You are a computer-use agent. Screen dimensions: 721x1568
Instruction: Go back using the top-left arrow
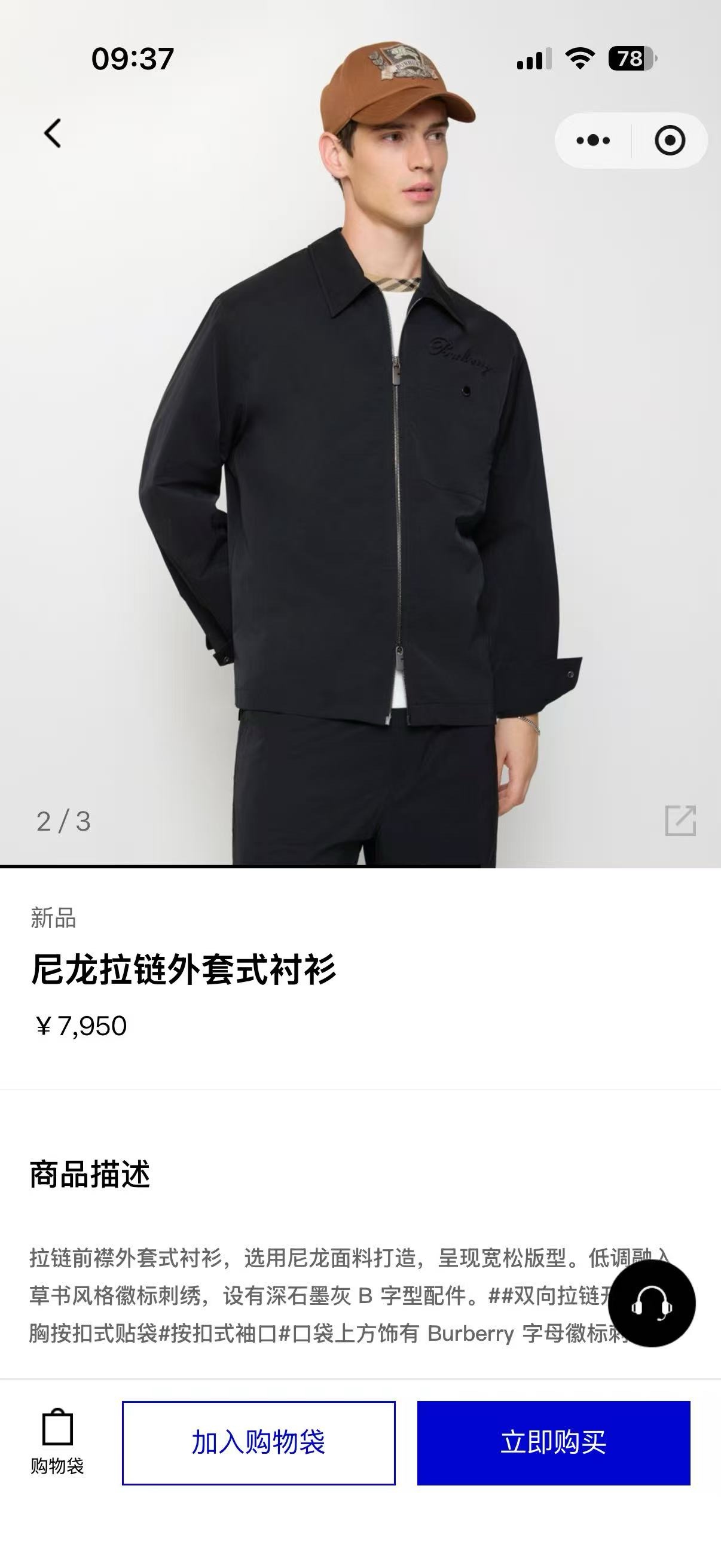[x=53, y=133]
